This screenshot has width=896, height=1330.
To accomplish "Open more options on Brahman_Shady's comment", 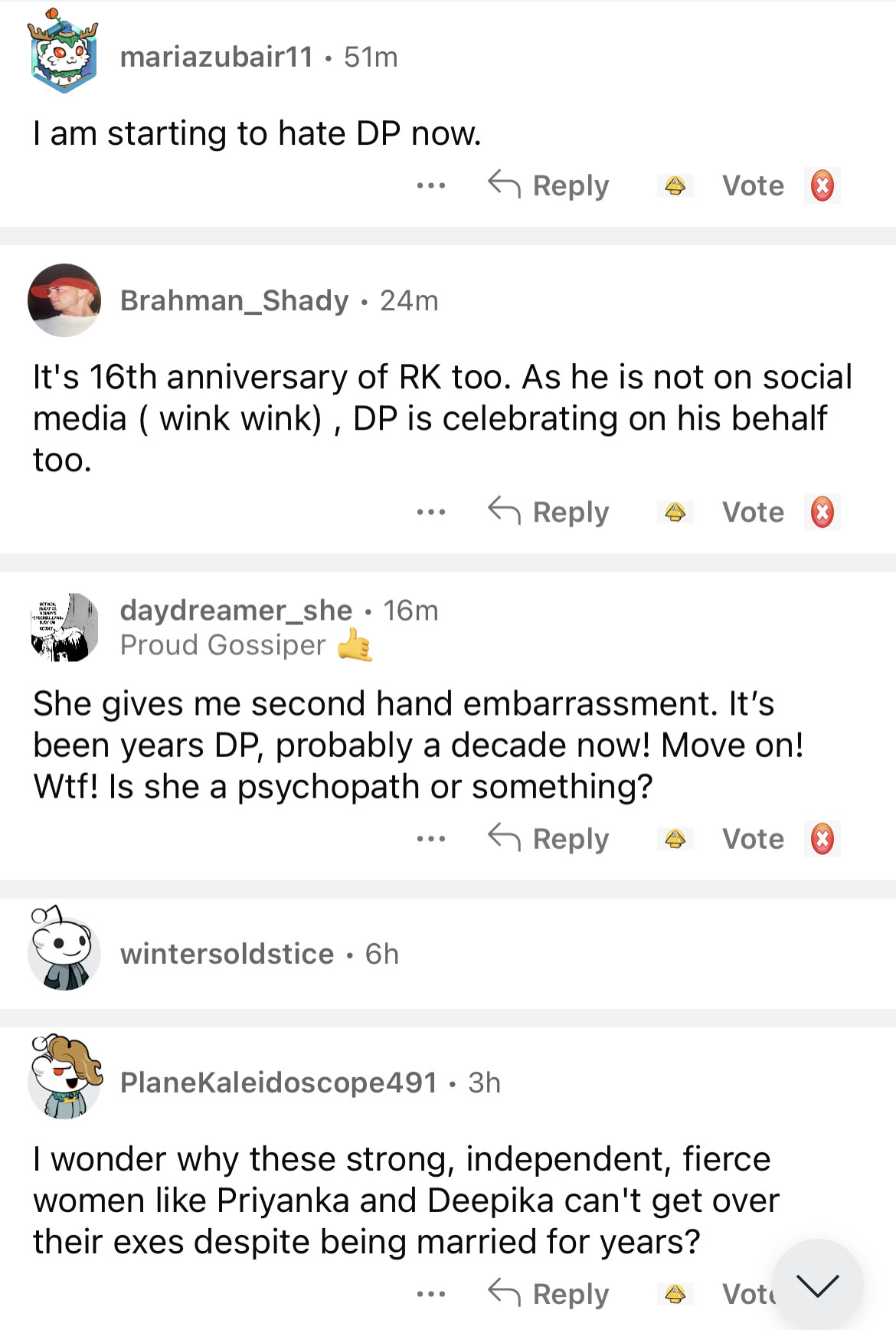I will tap(431, 512).
